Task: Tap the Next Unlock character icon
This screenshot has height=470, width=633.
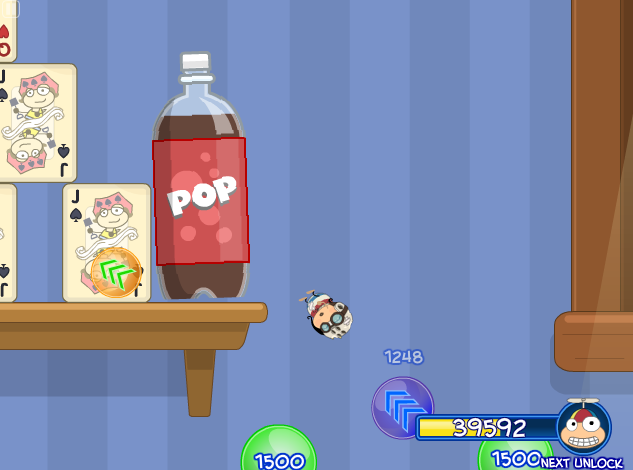Action: click(584, 428)
